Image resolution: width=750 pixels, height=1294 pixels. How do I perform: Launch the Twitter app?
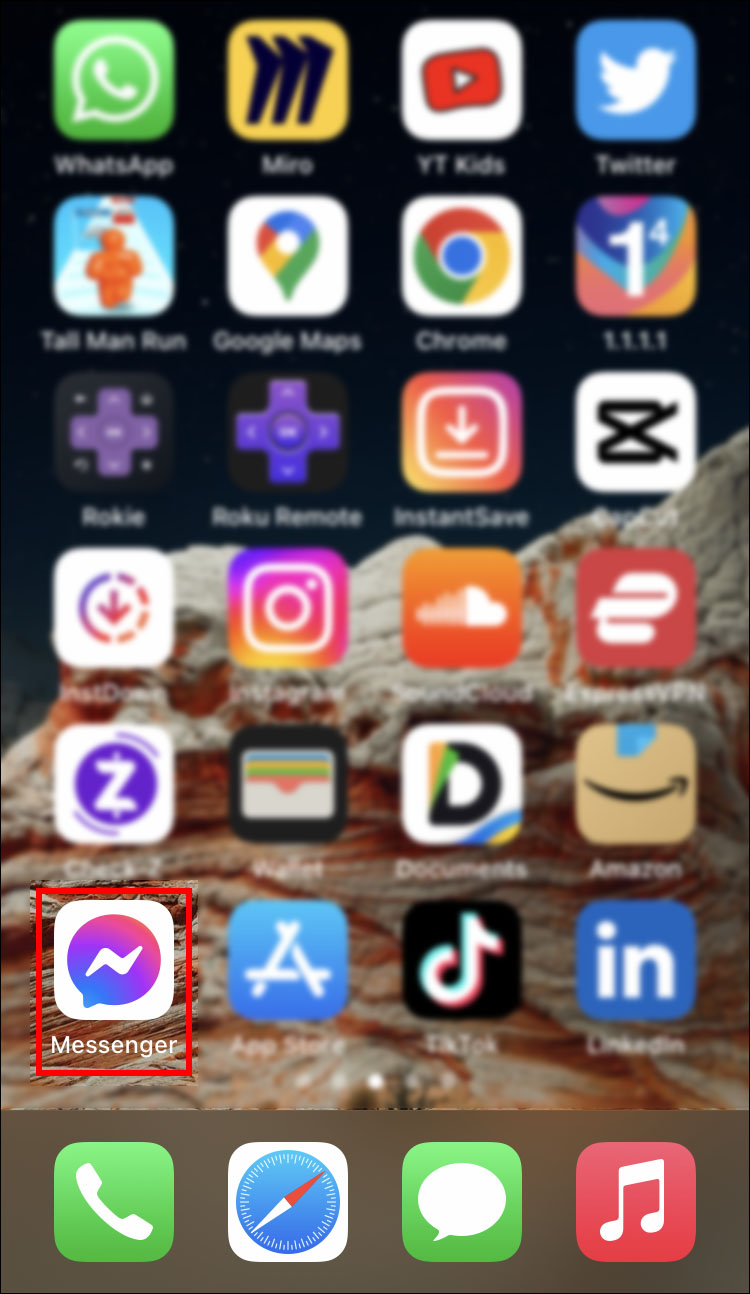[636, 80]
